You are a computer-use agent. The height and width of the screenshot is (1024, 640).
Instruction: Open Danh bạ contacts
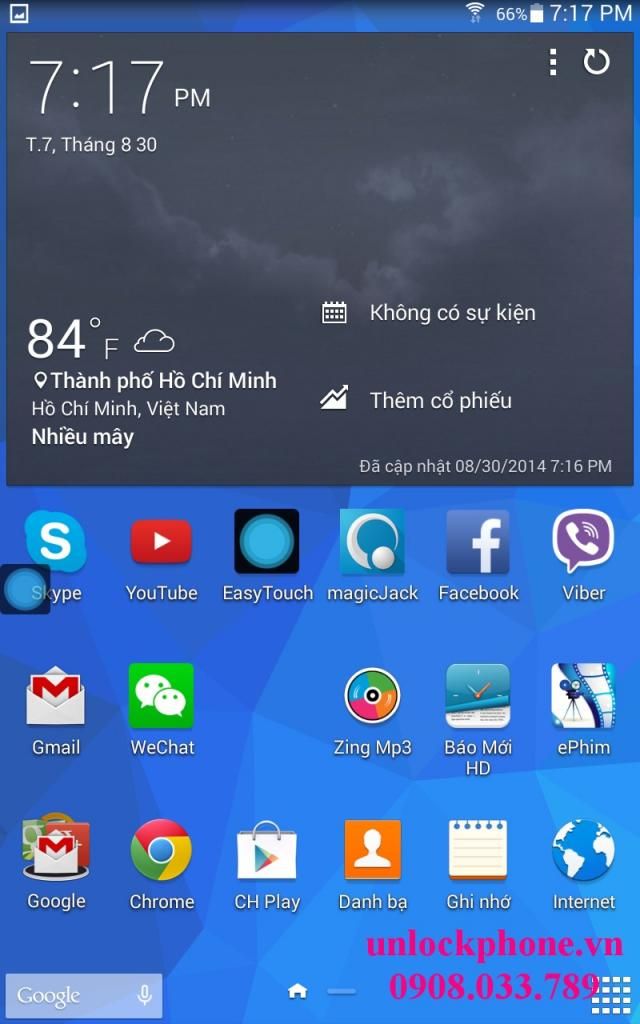pos(372,850)
